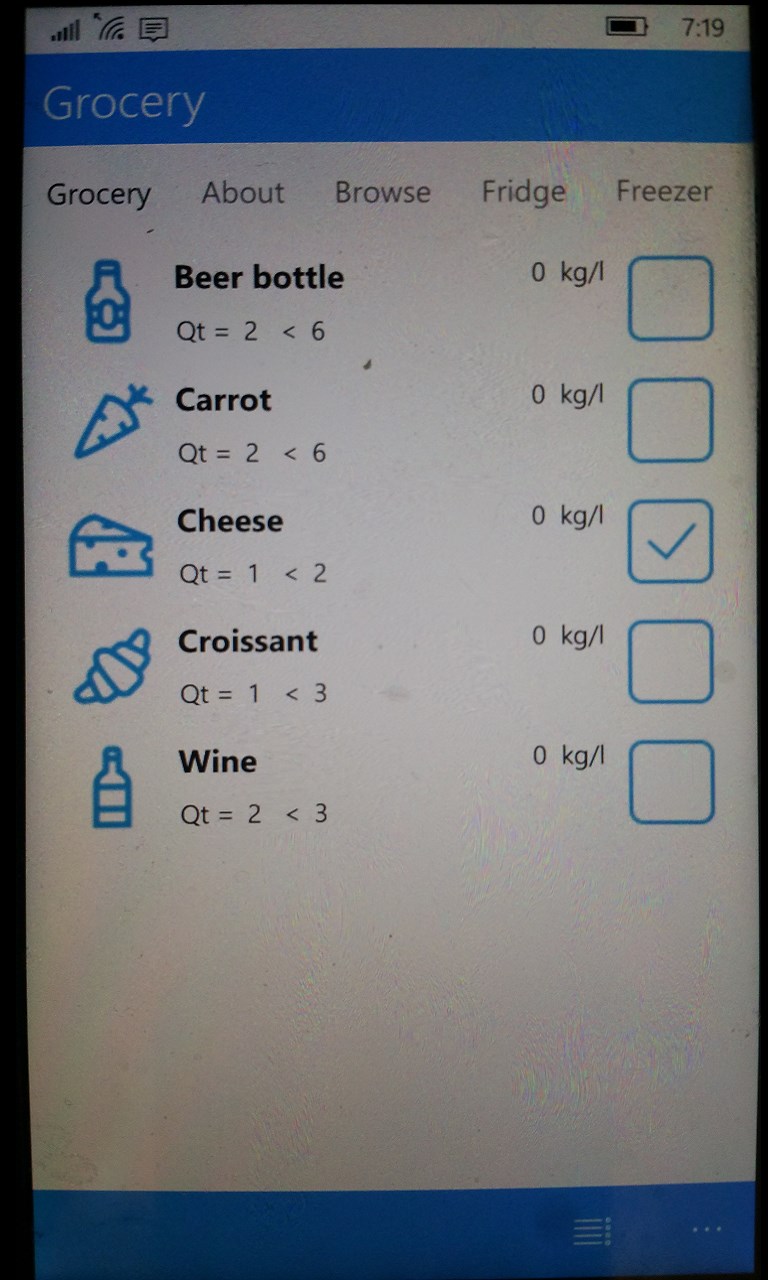Select the Grocery tab
768x1280 pixels.
[x=98, y=194]
